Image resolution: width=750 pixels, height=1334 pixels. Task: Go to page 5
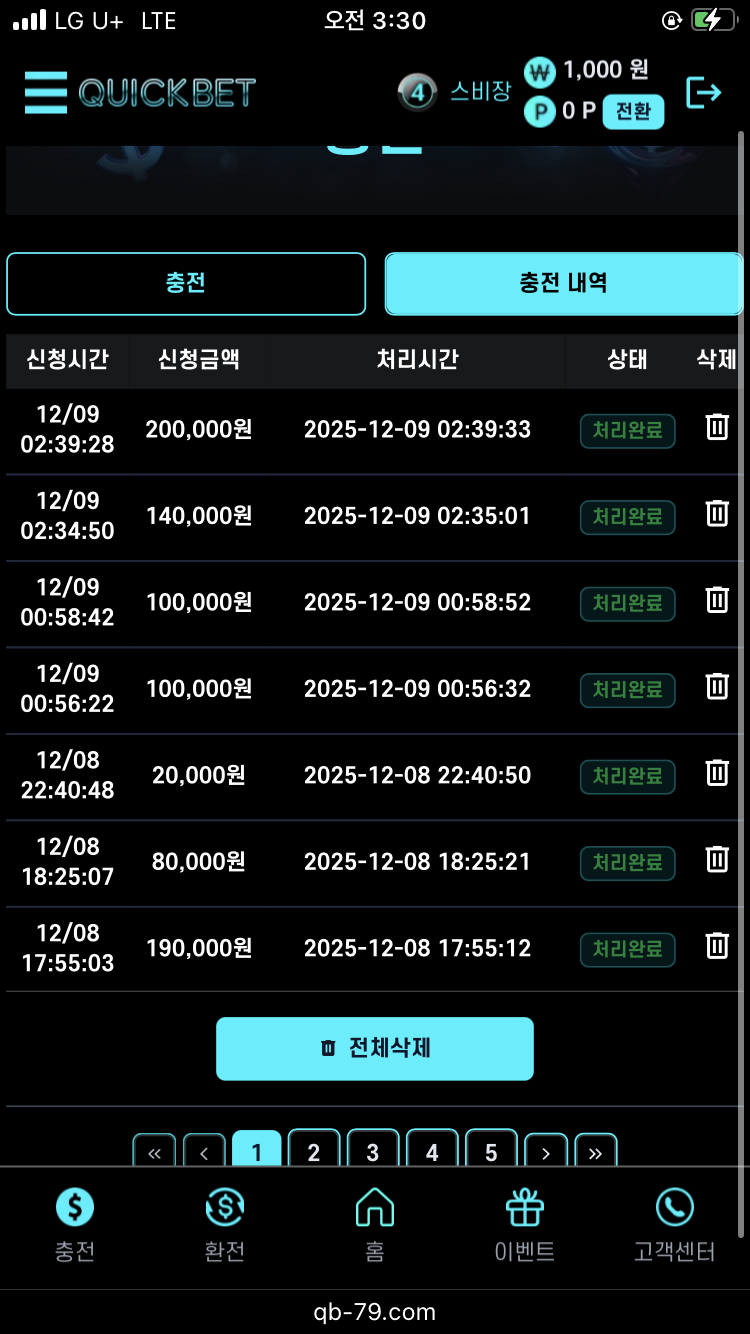click(x=491, y=1151)
